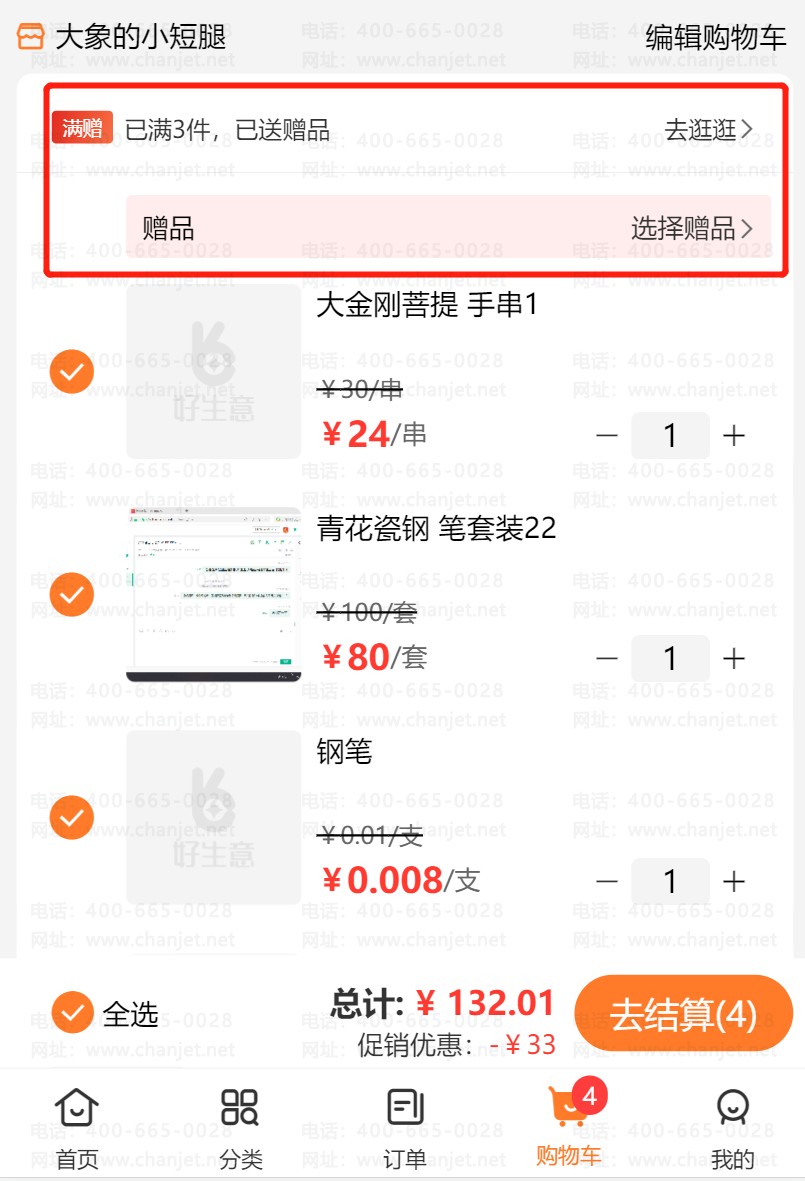
Task: Edit quantity field of 钢笔
Action: pos(670,882)
